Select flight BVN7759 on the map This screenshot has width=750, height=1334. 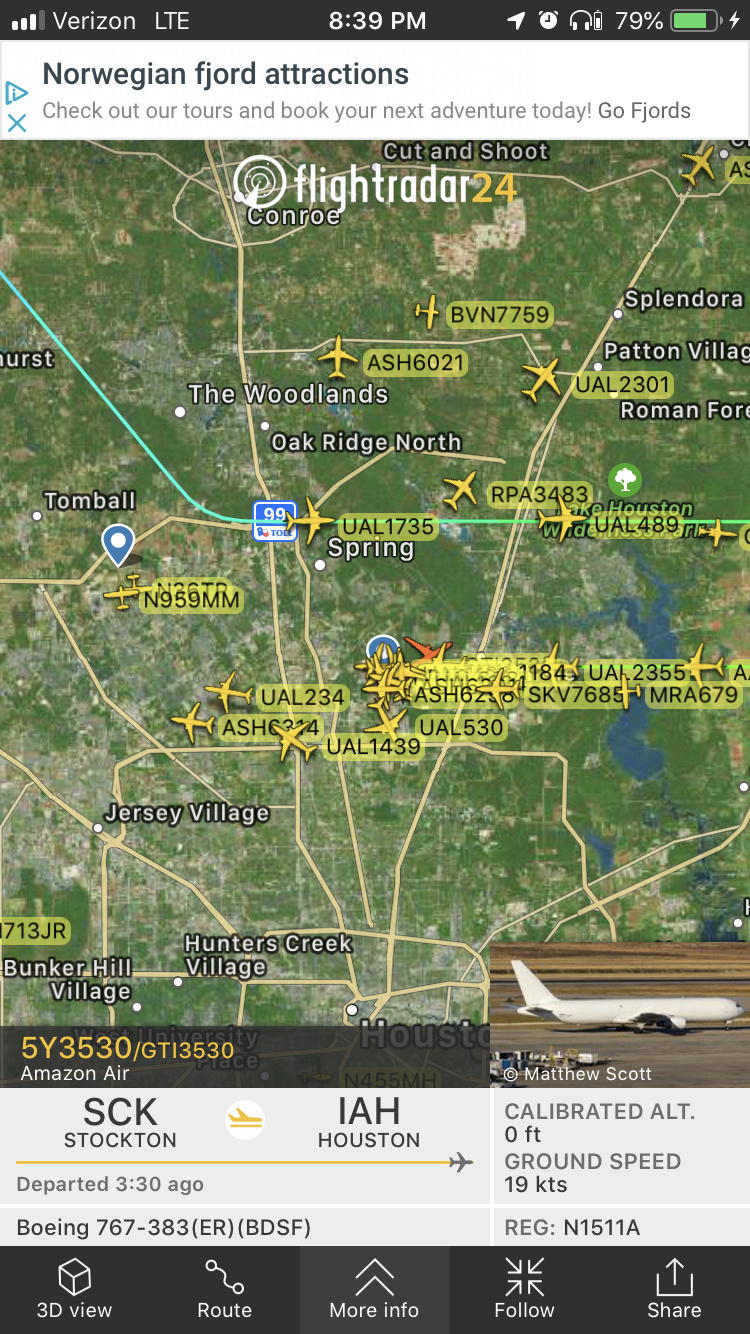[428, 312]
